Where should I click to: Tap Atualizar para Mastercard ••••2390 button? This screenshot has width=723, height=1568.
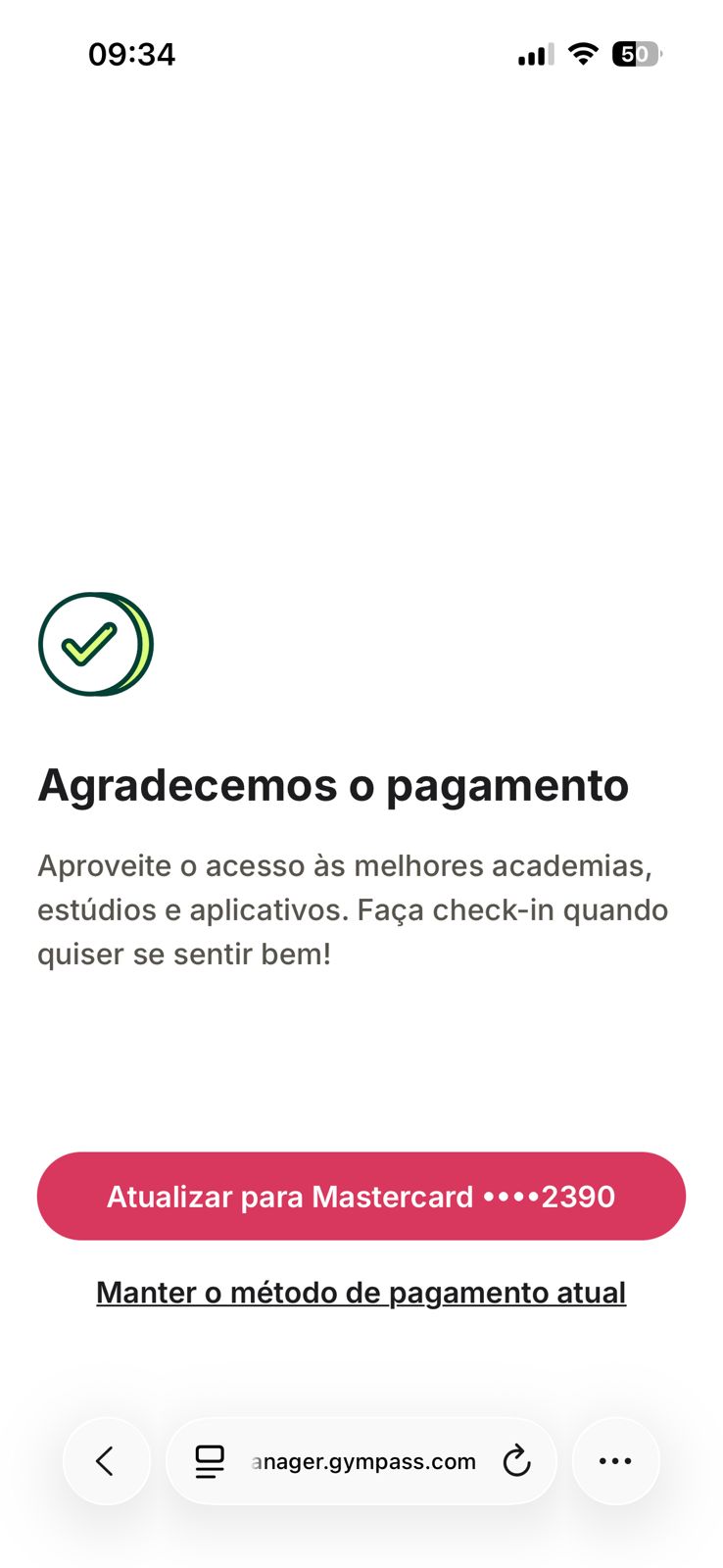pos(361,1196)
